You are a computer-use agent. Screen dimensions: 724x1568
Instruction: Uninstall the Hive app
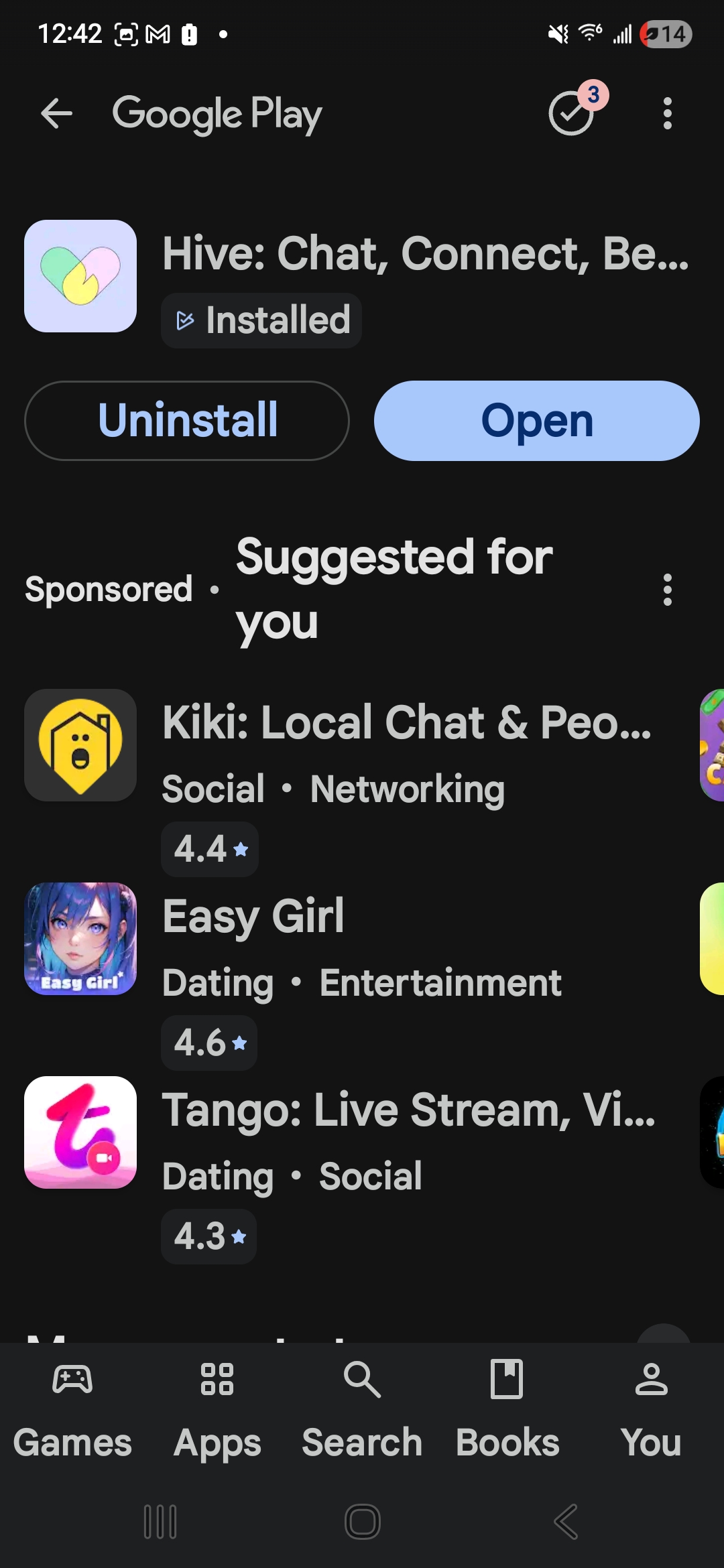187,421
